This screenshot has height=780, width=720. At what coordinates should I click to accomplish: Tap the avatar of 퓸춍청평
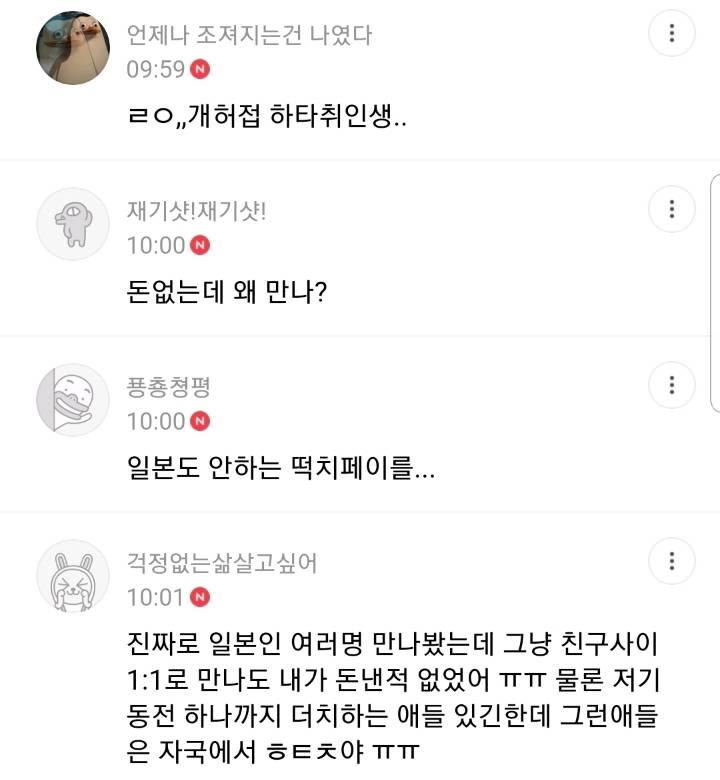(x=73, y=400)
